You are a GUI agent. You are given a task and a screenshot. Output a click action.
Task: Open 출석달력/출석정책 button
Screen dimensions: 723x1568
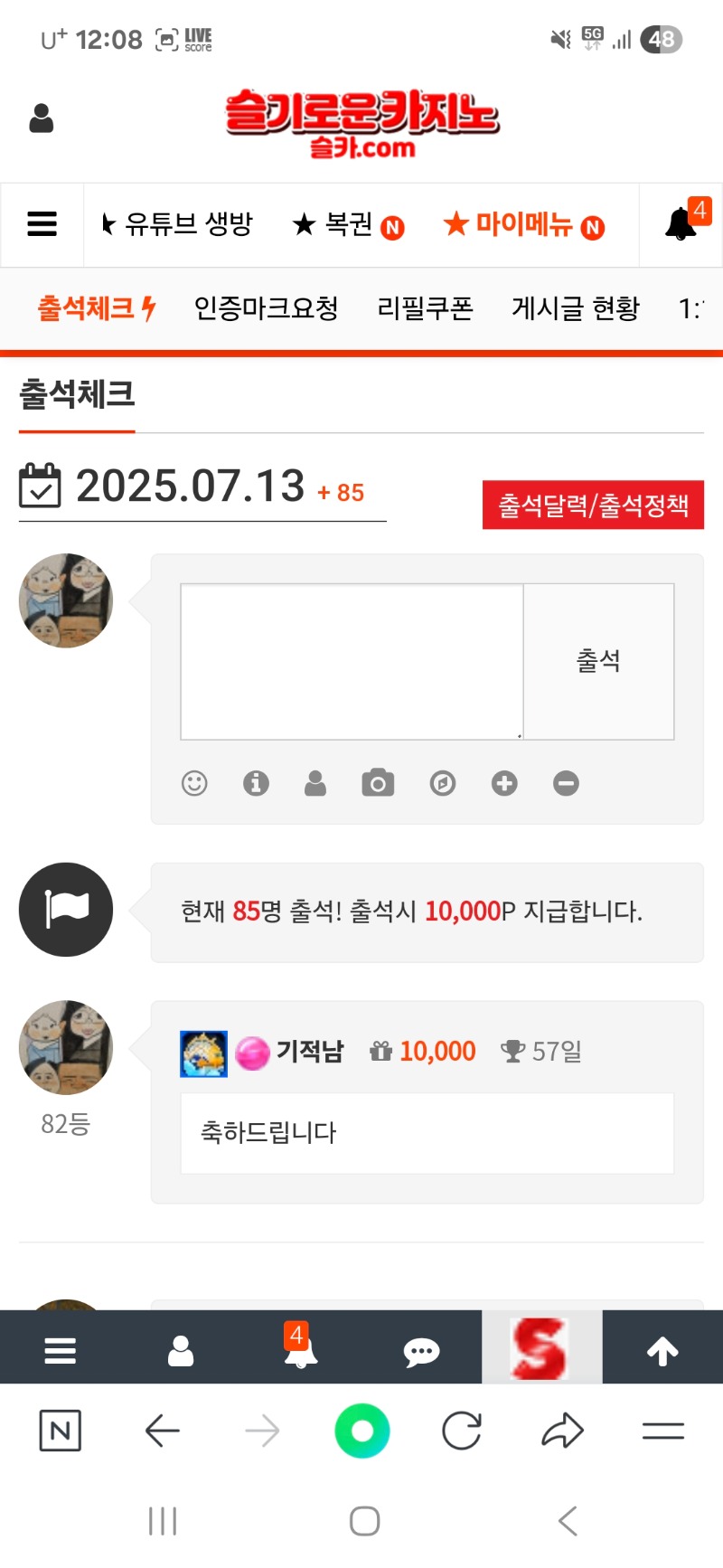coord(593,505)
